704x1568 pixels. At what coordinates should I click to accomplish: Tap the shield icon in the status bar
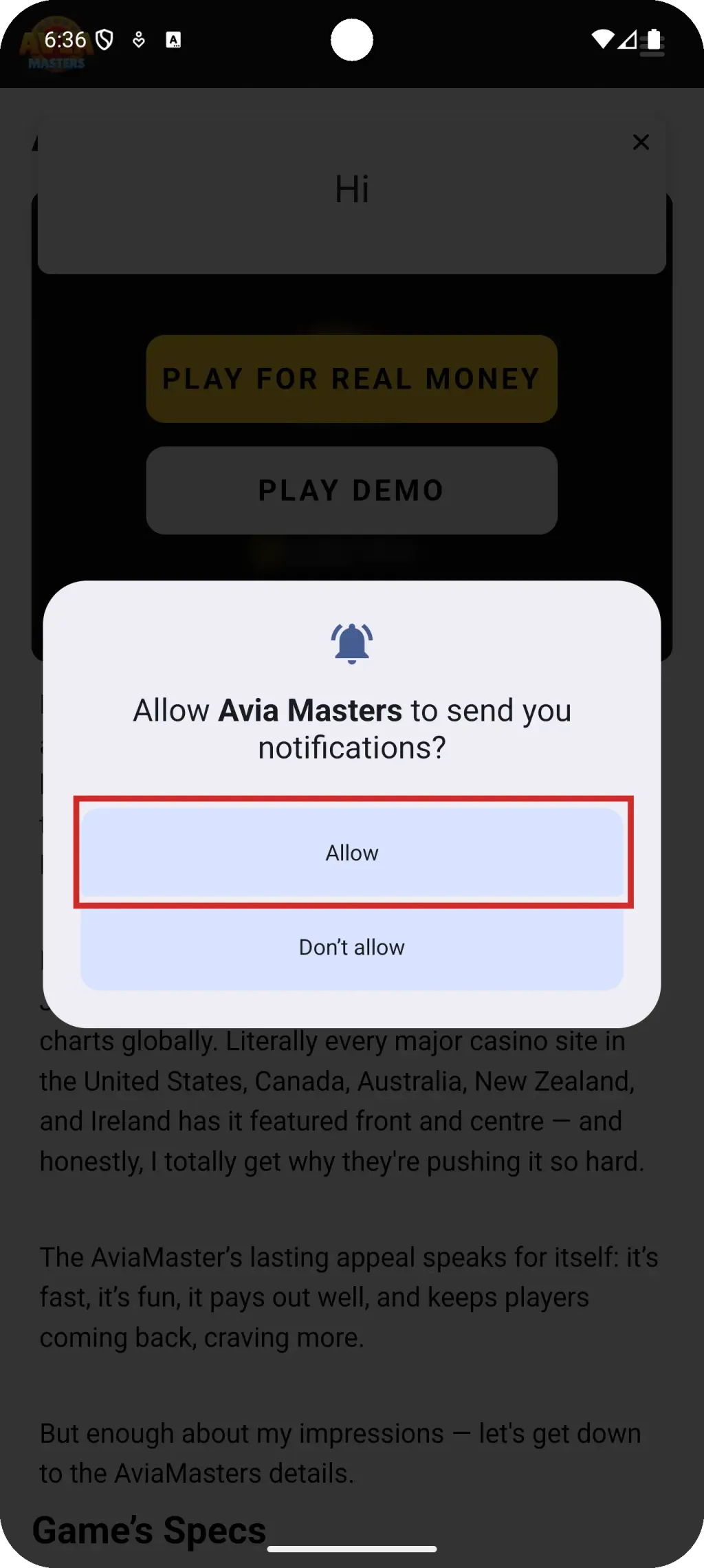(x=105, y=40)
